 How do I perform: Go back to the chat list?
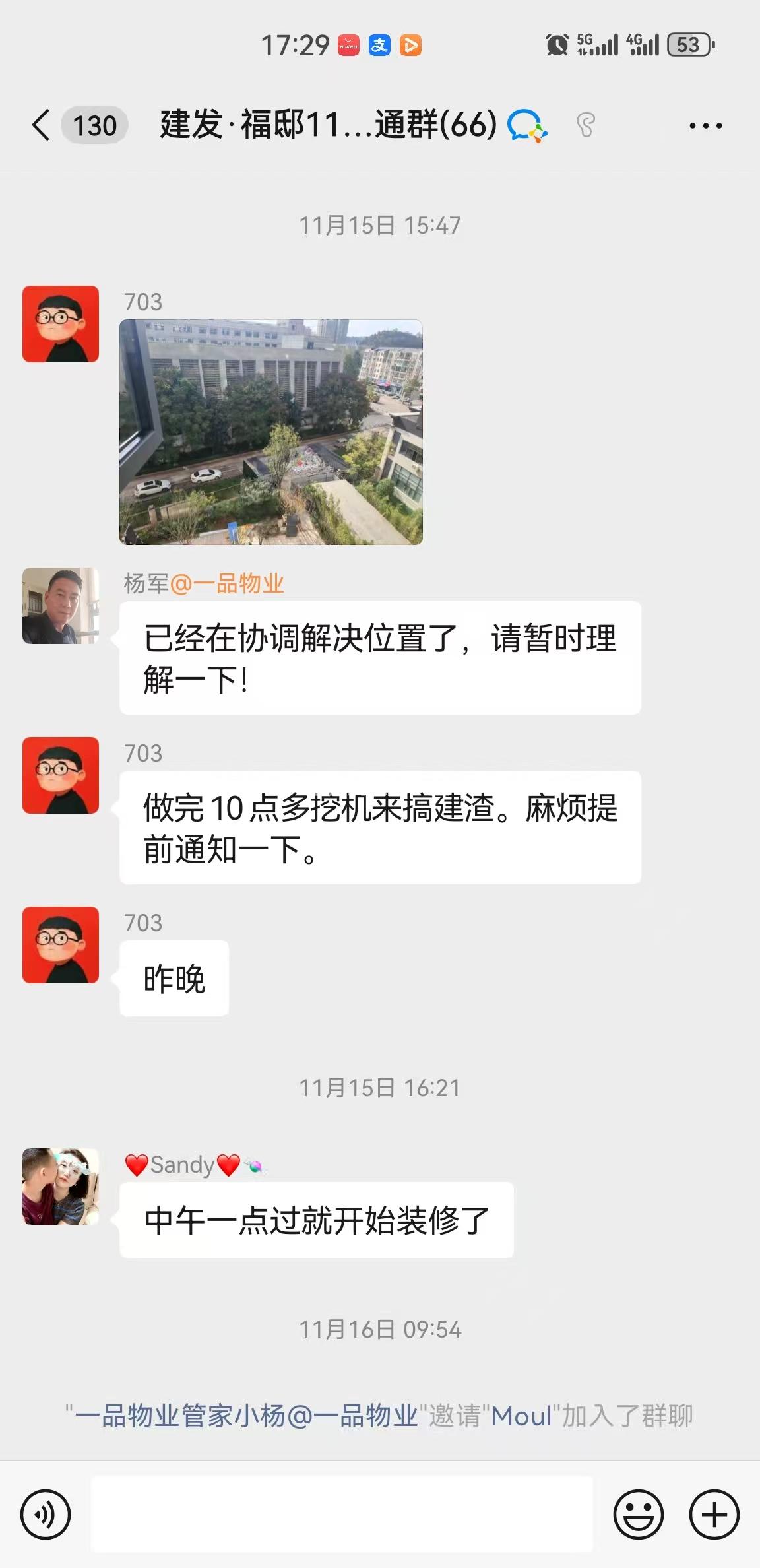pyautogui.click(x=41, y=125)
